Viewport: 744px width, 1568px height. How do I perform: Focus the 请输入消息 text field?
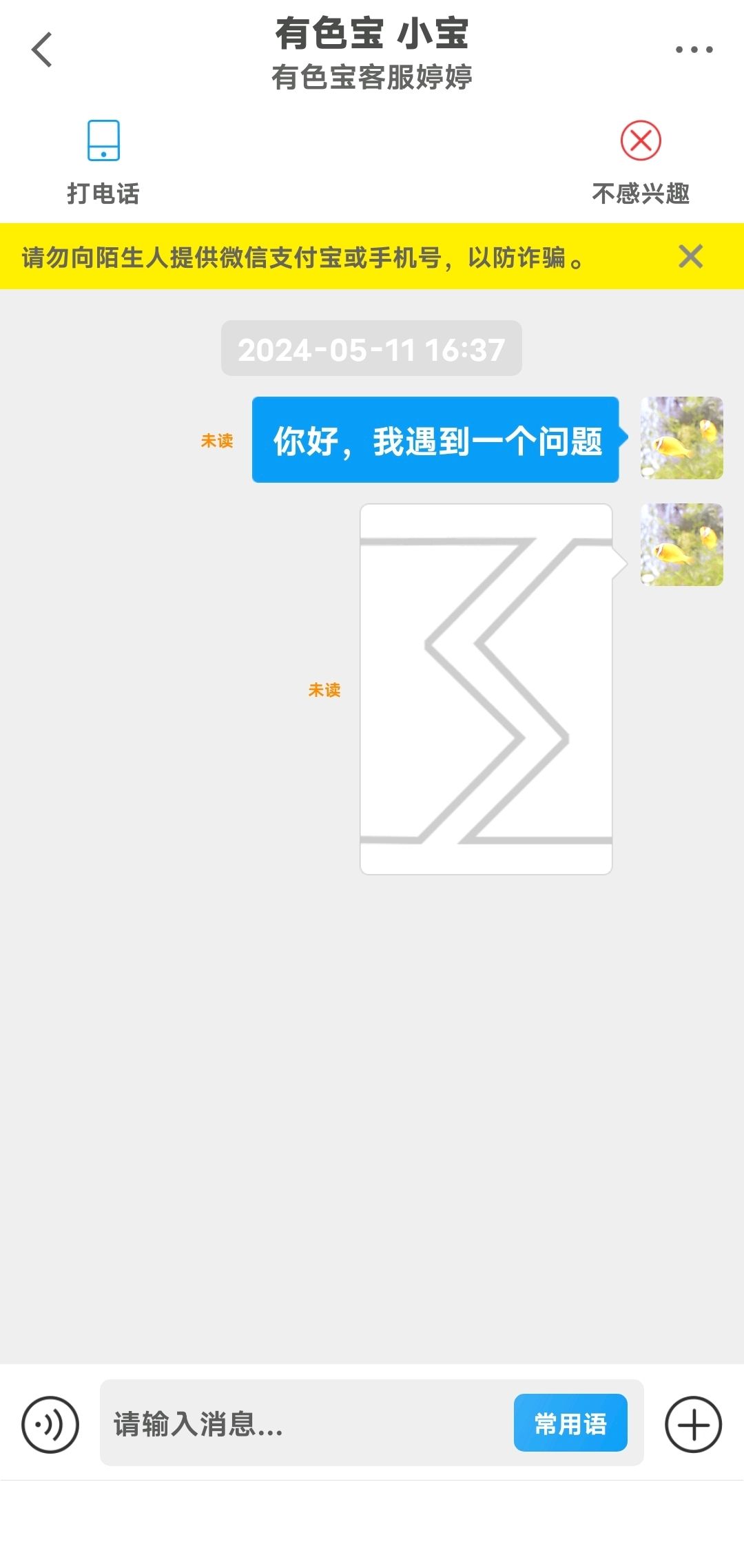pos(307,1423)
